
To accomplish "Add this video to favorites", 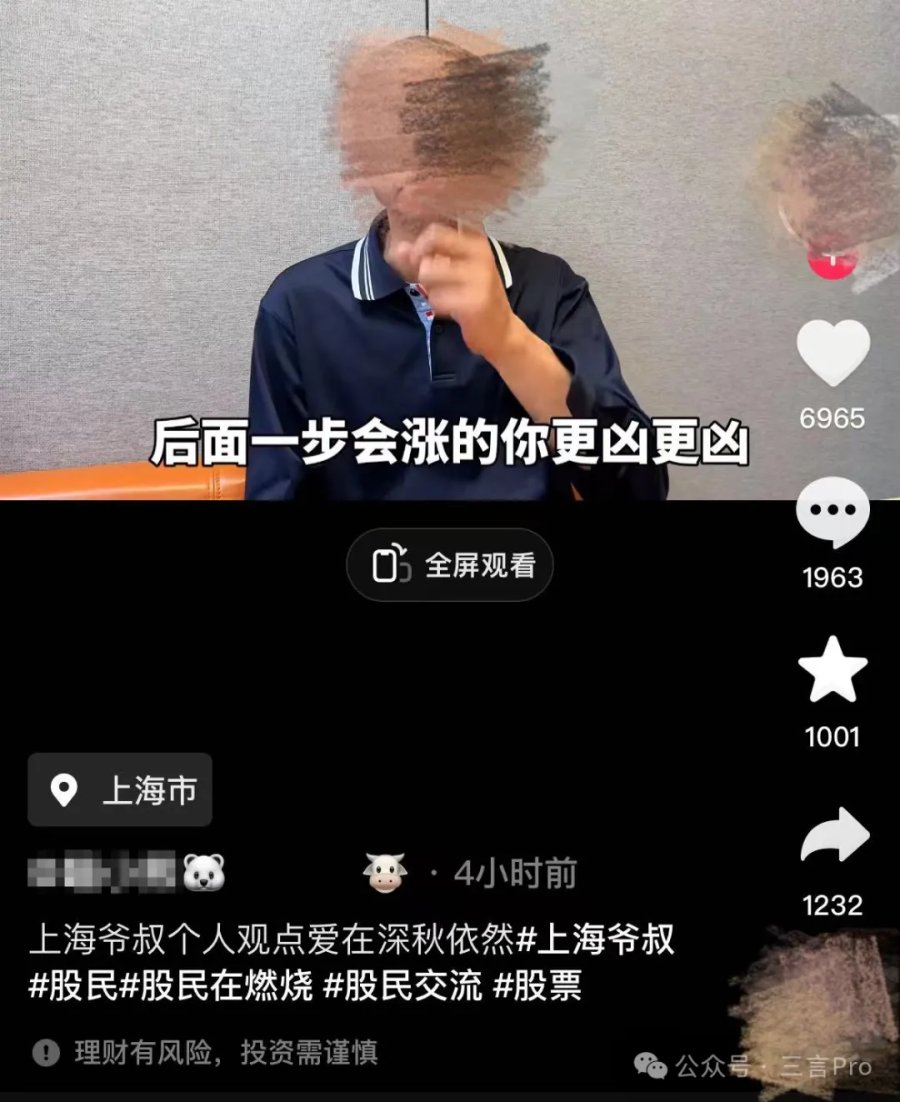I will point(832,672).
